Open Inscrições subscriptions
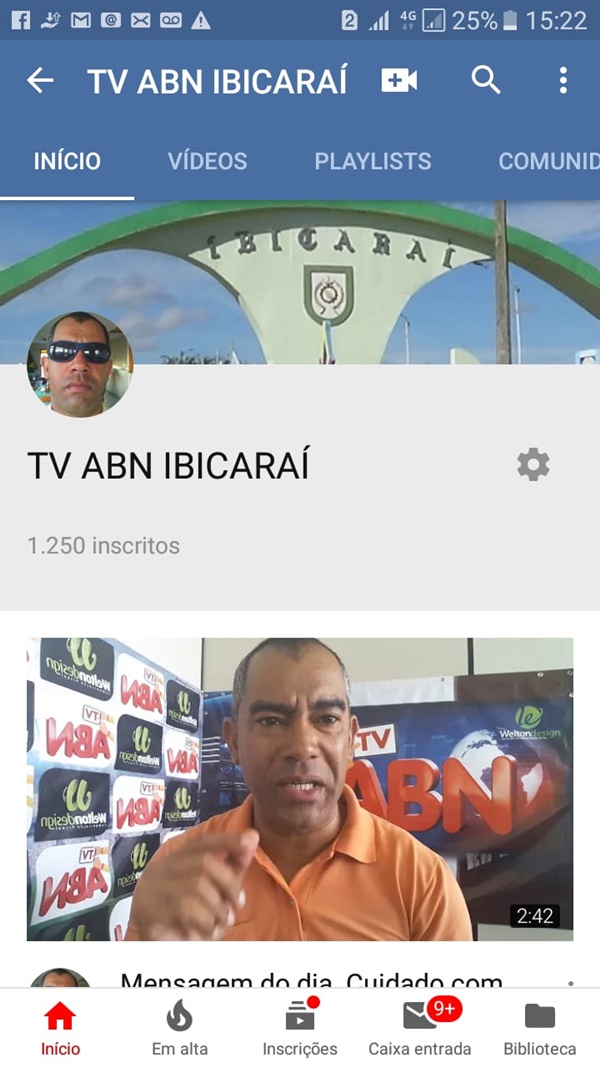This screenshot has height=1067, width=600. click(300, 1029)
